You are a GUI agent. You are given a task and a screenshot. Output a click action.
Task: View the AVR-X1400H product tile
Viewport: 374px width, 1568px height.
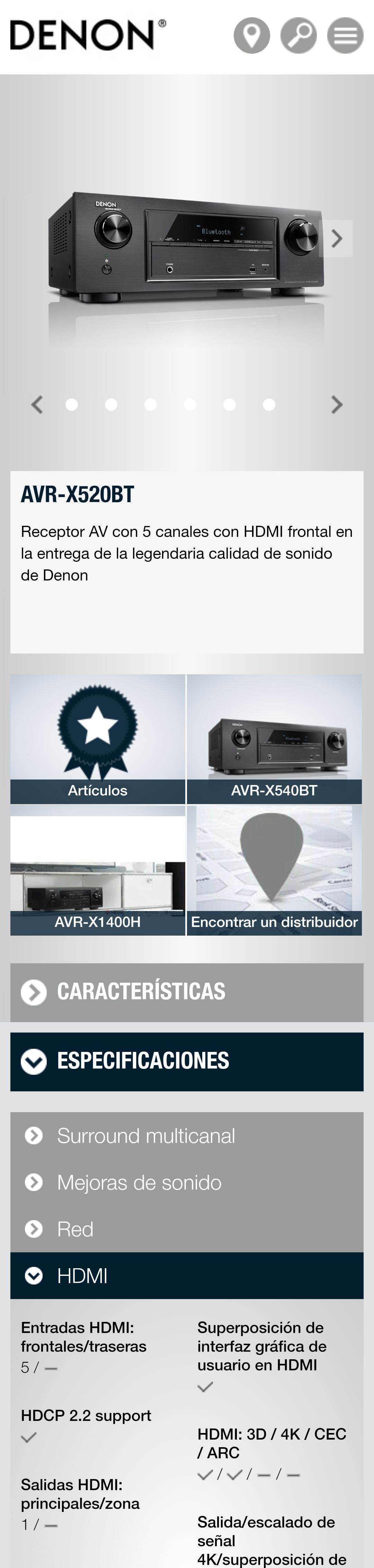97,871
